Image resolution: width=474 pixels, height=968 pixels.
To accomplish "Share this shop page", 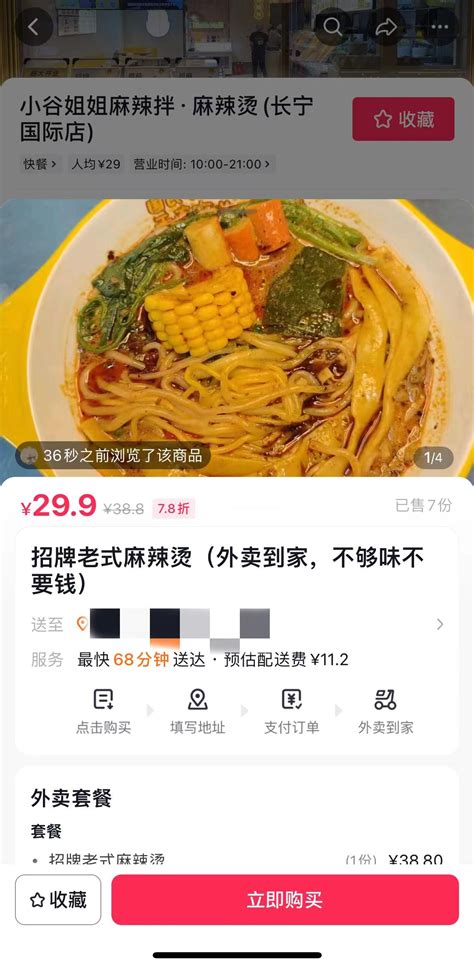I will click(x=386, y=27).
